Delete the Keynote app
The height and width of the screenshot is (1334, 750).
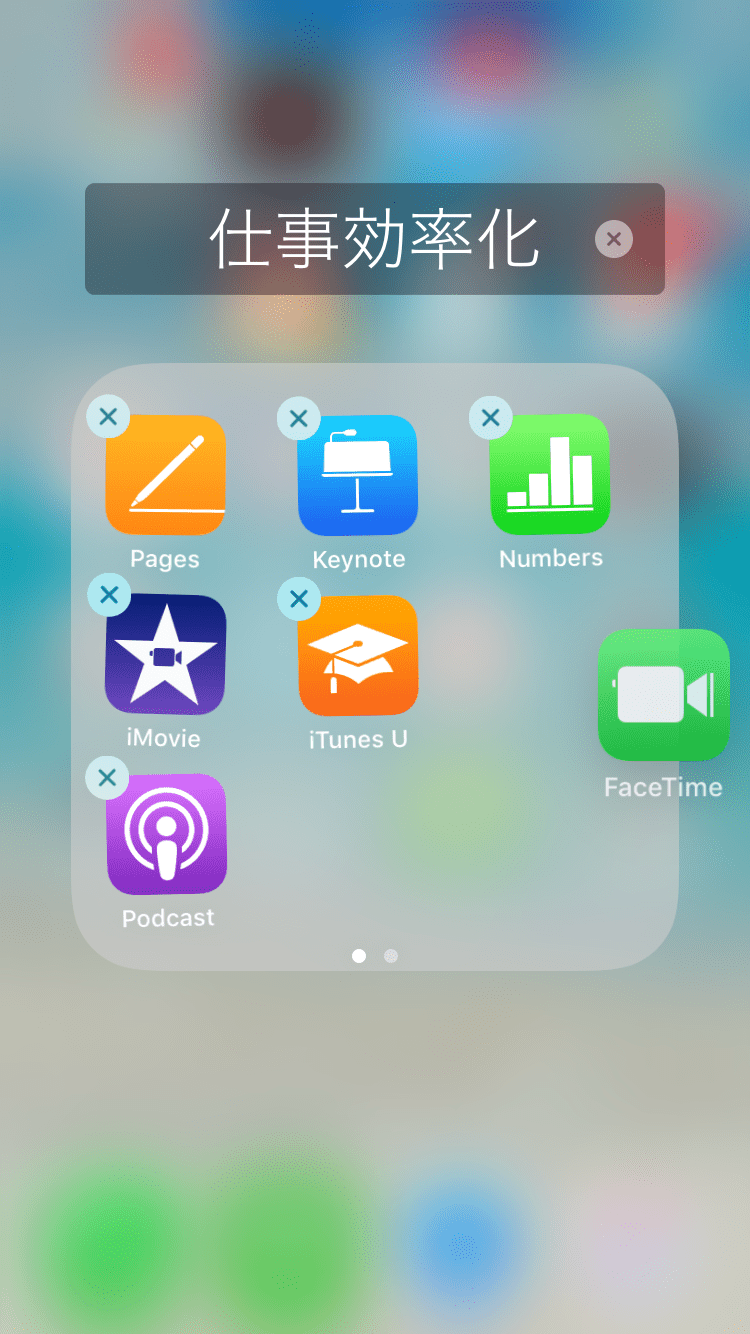(x=298, y=419)
